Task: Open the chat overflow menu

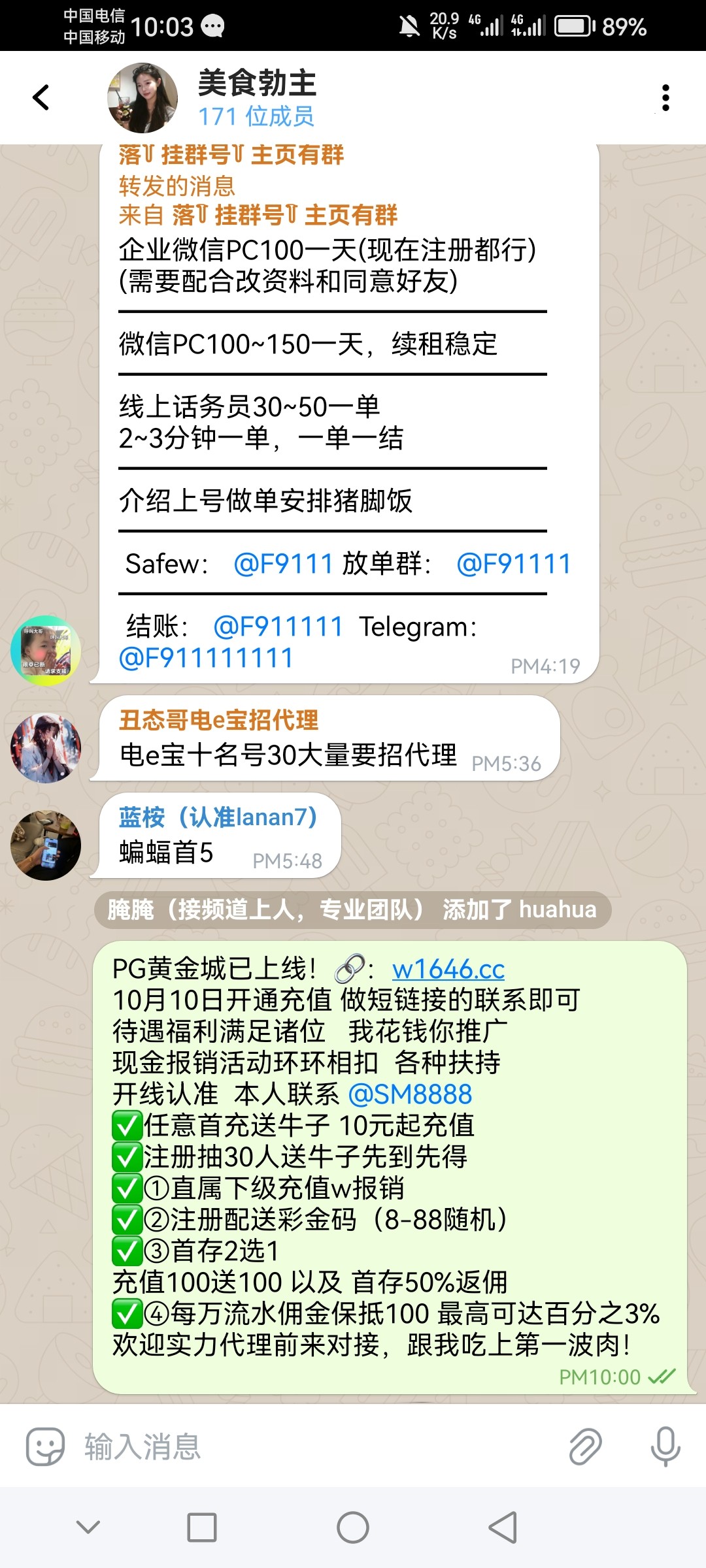Action: (665, 98)
